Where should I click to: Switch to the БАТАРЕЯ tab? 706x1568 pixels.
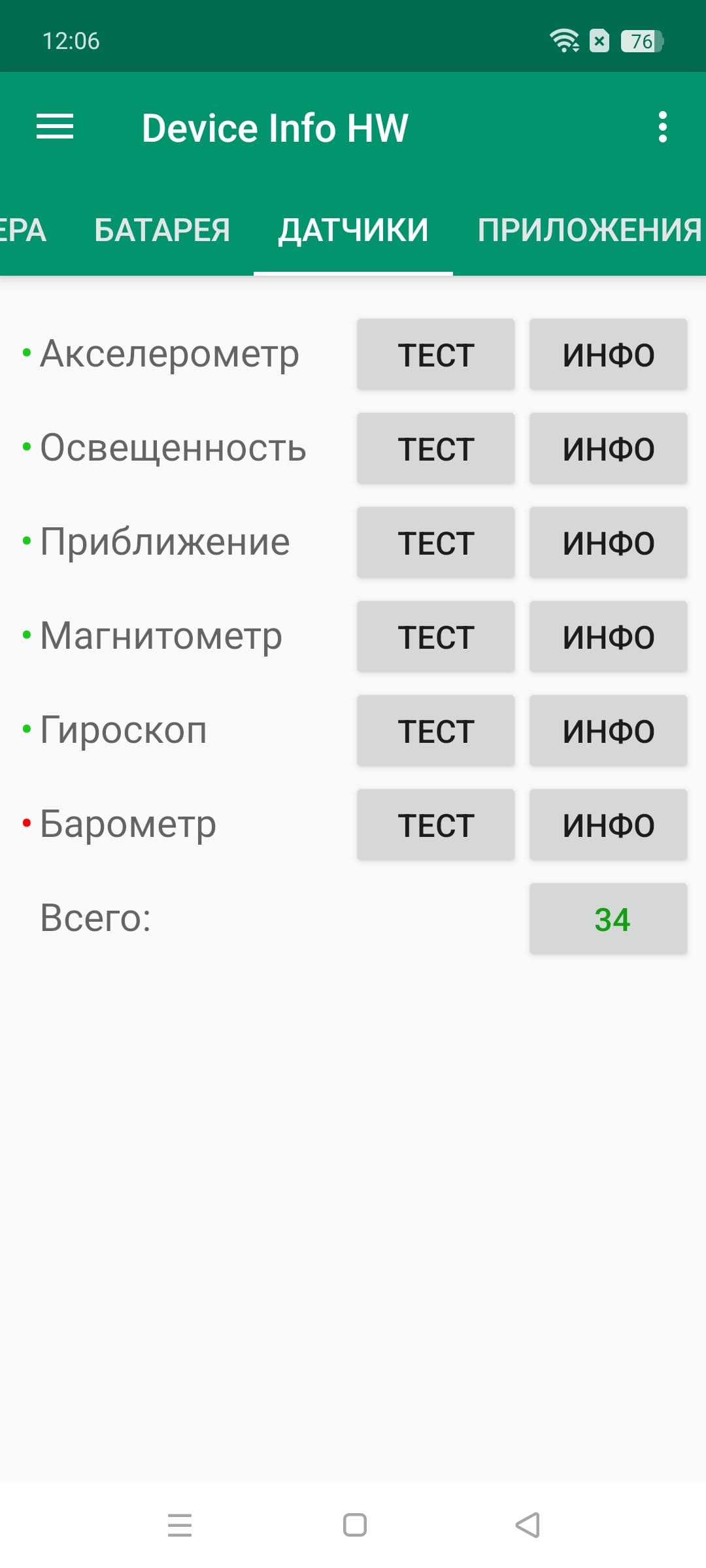[162, 230]
